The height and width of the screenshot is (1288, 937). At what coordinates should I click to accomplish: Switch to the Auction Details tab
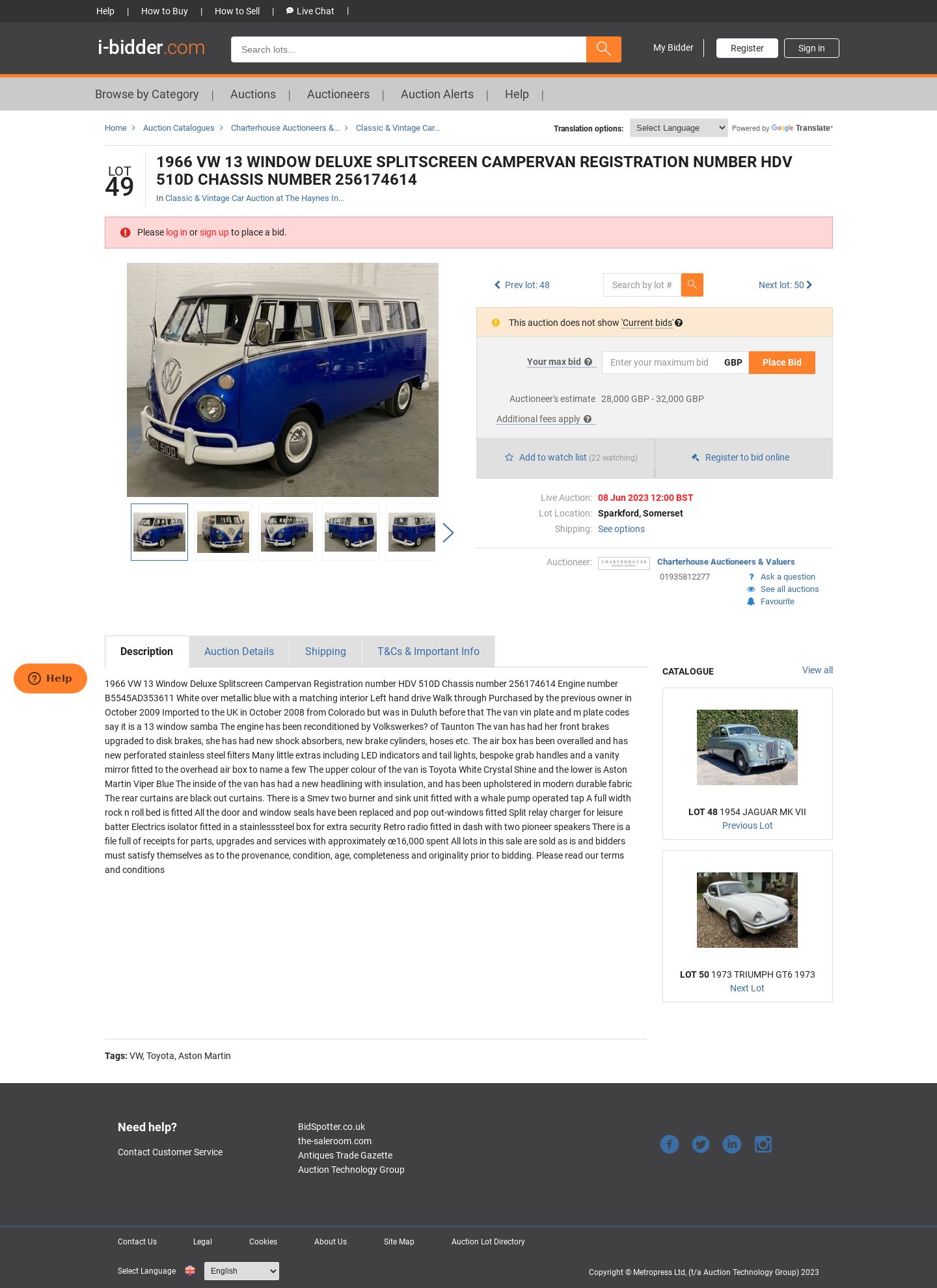(239, 651)
